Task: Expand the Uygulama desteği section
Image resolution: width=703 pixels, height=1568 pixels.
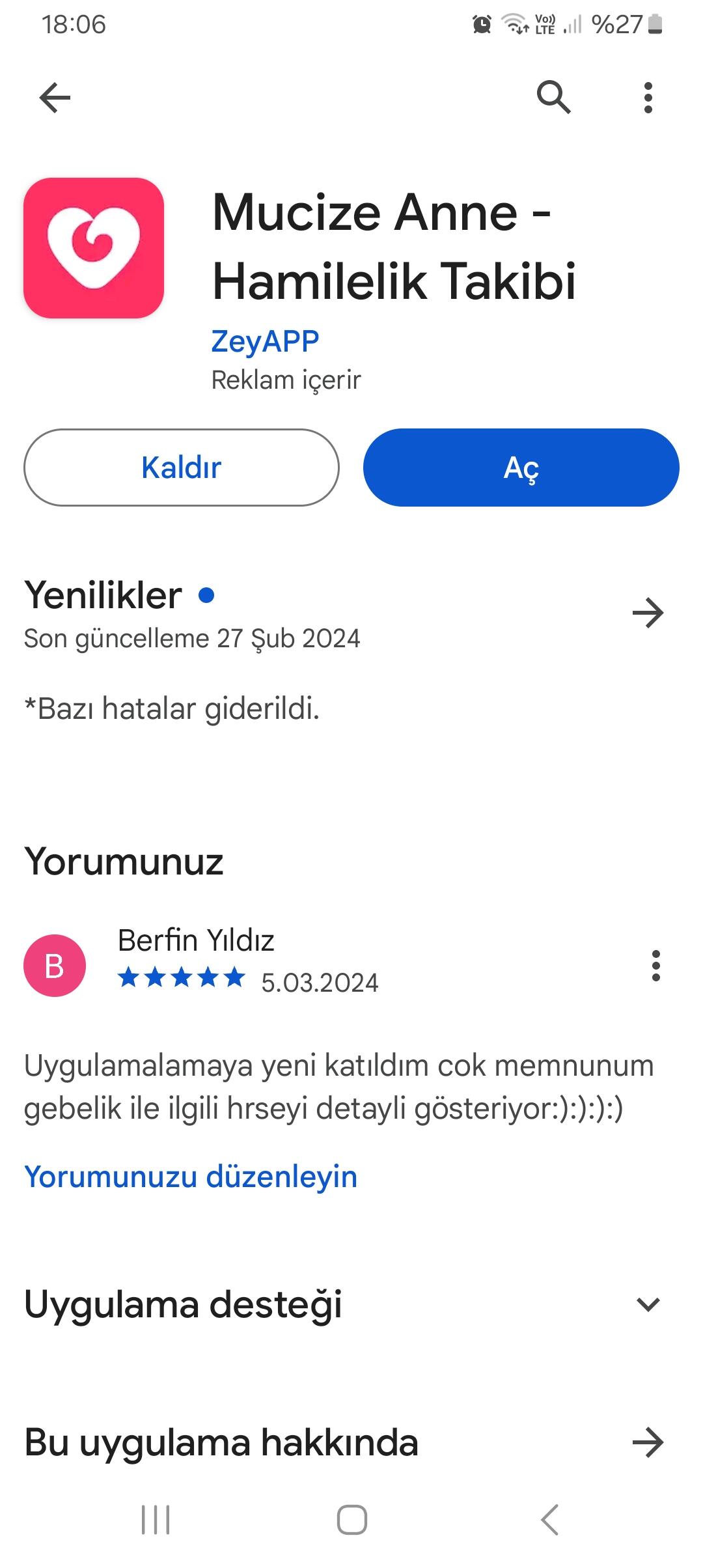Action: pos(648,1304)
